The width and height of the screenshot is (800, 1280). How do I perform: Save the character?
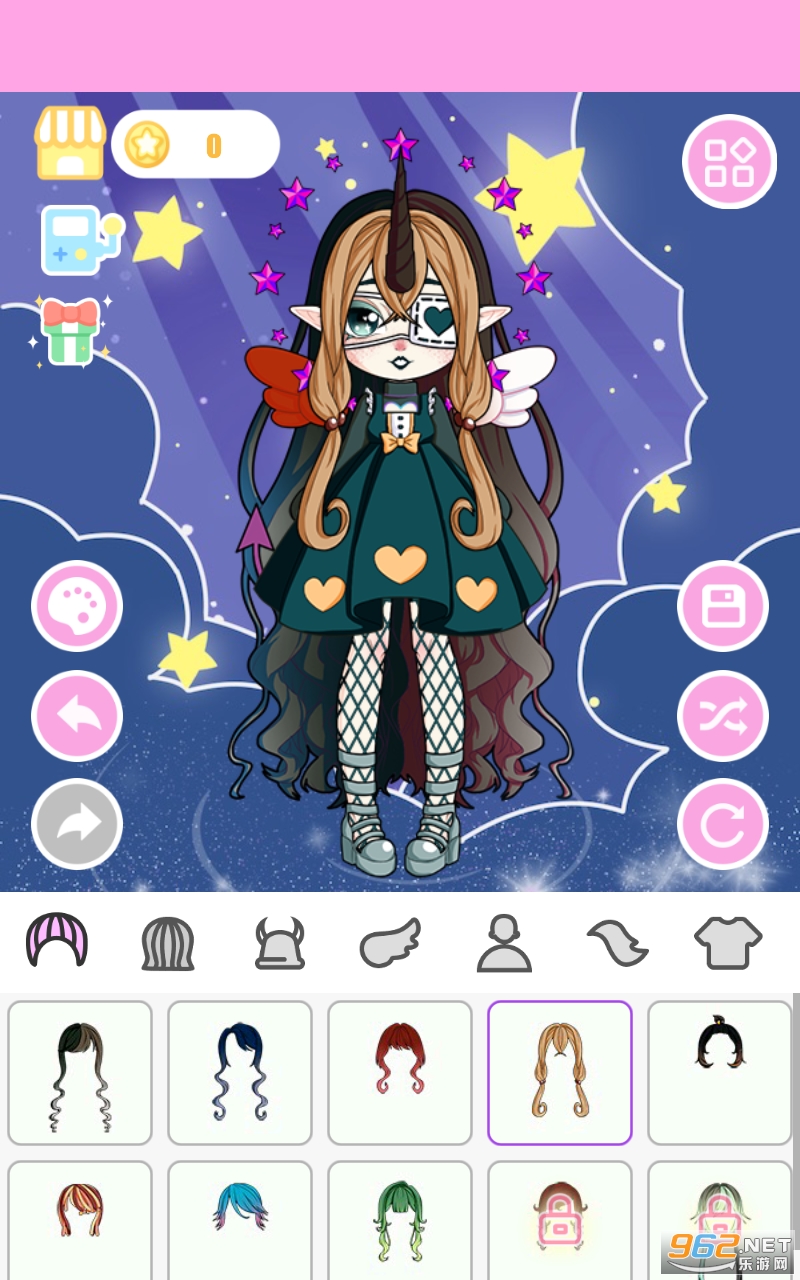tap(723, 606)
